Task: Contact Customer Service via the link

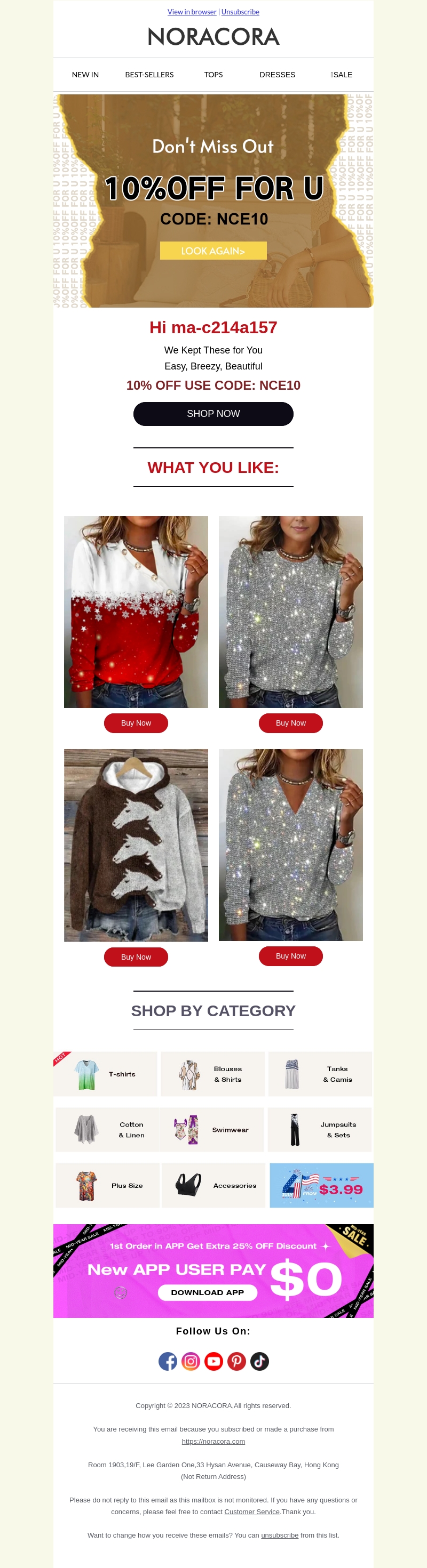Action: [x=251, y=1511]
